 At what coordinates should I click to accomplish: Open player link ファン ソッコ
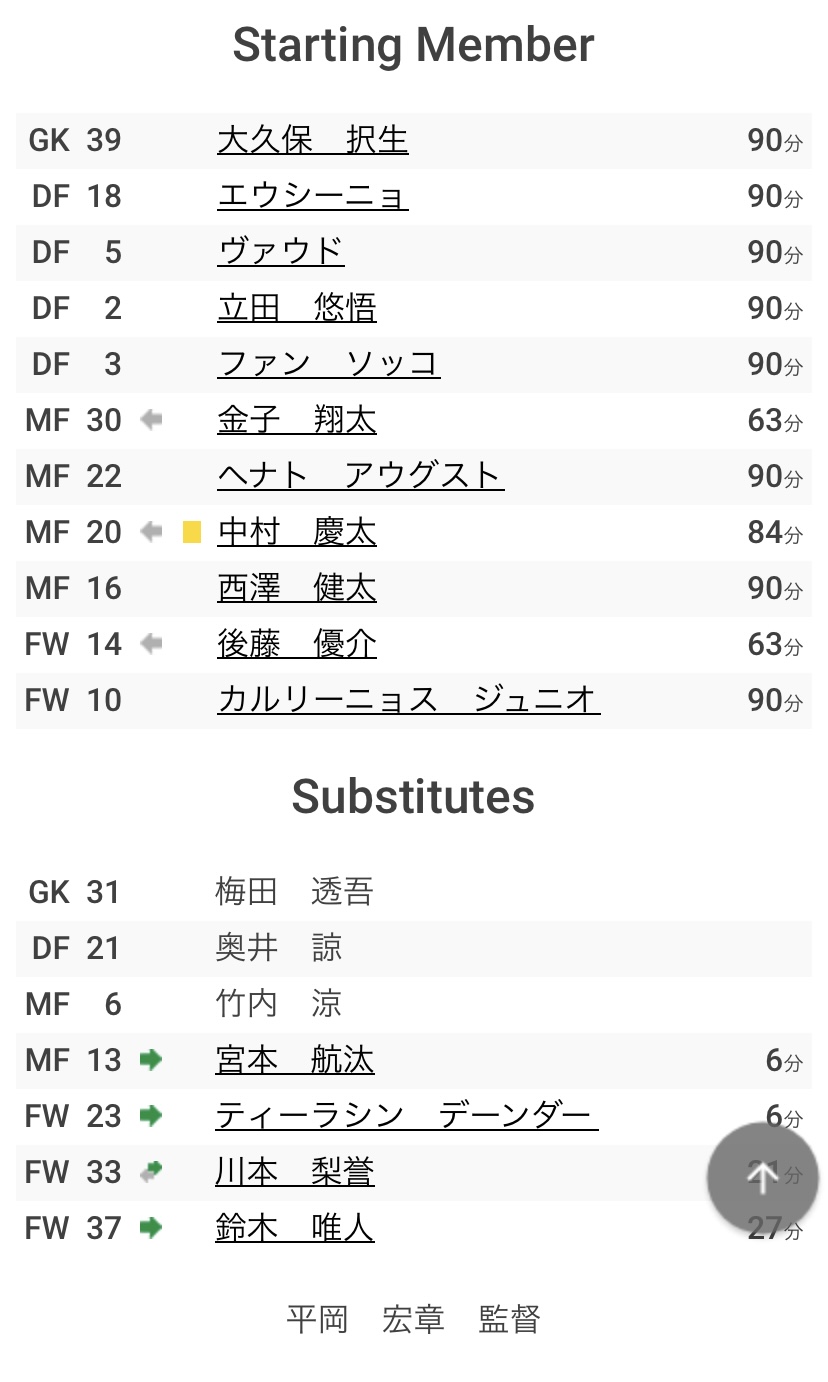[x=329, y=364]
